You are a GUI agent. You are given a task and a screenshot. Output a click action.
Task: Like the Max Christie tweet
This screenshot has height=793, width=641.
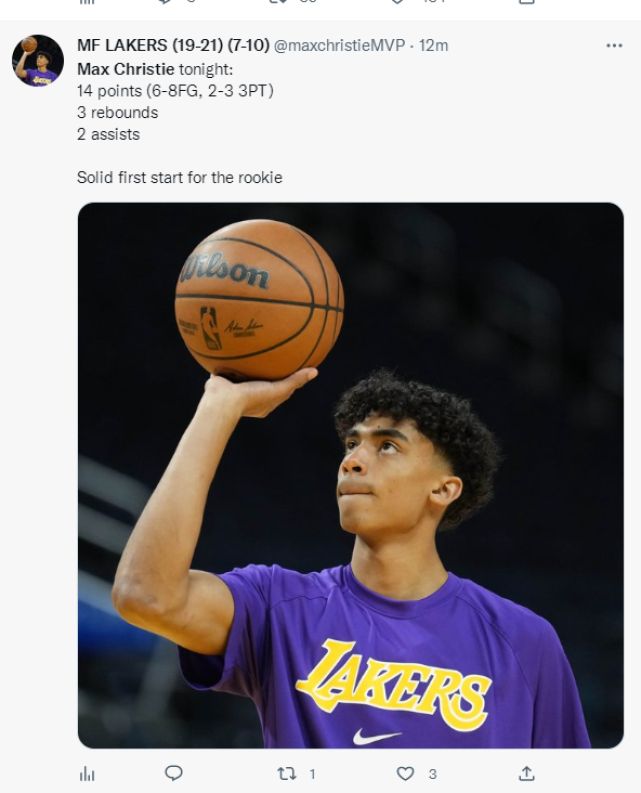click(405, 773)
